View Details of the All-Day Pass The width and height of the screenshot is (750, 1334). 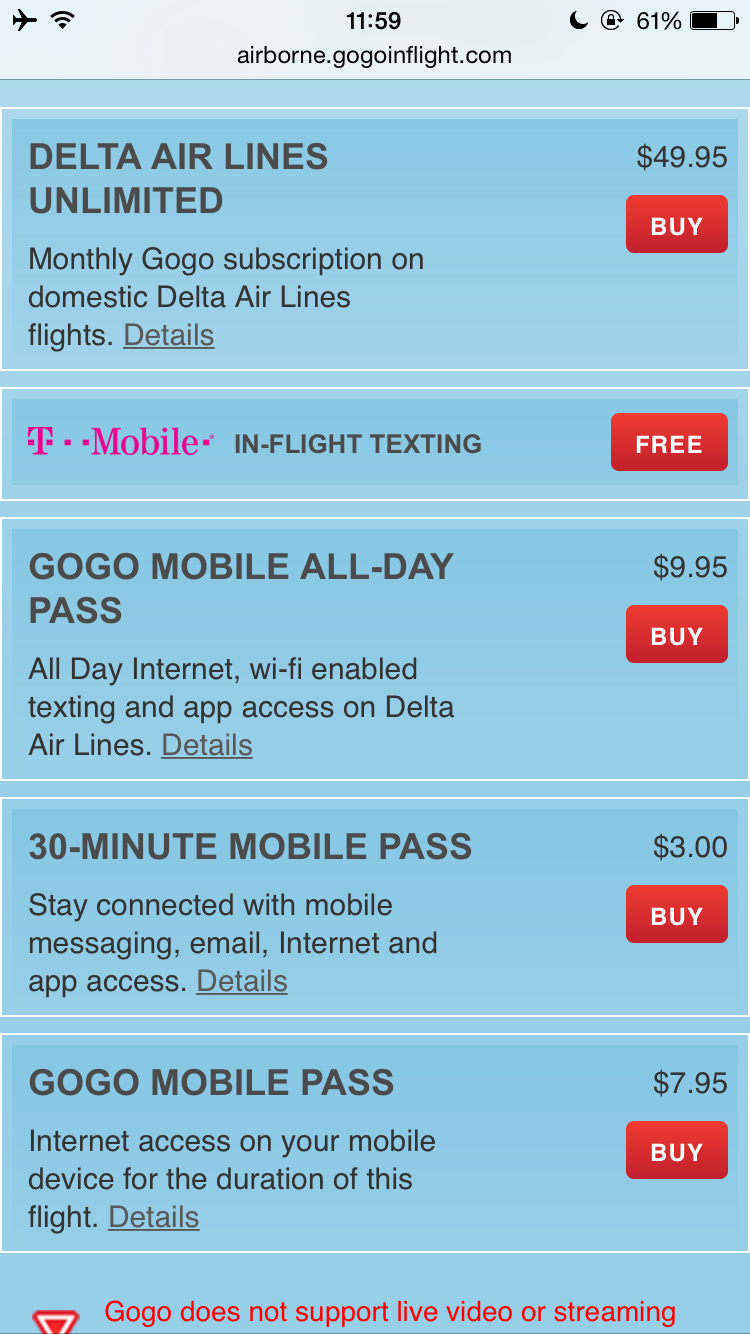[x=207, y=745]
